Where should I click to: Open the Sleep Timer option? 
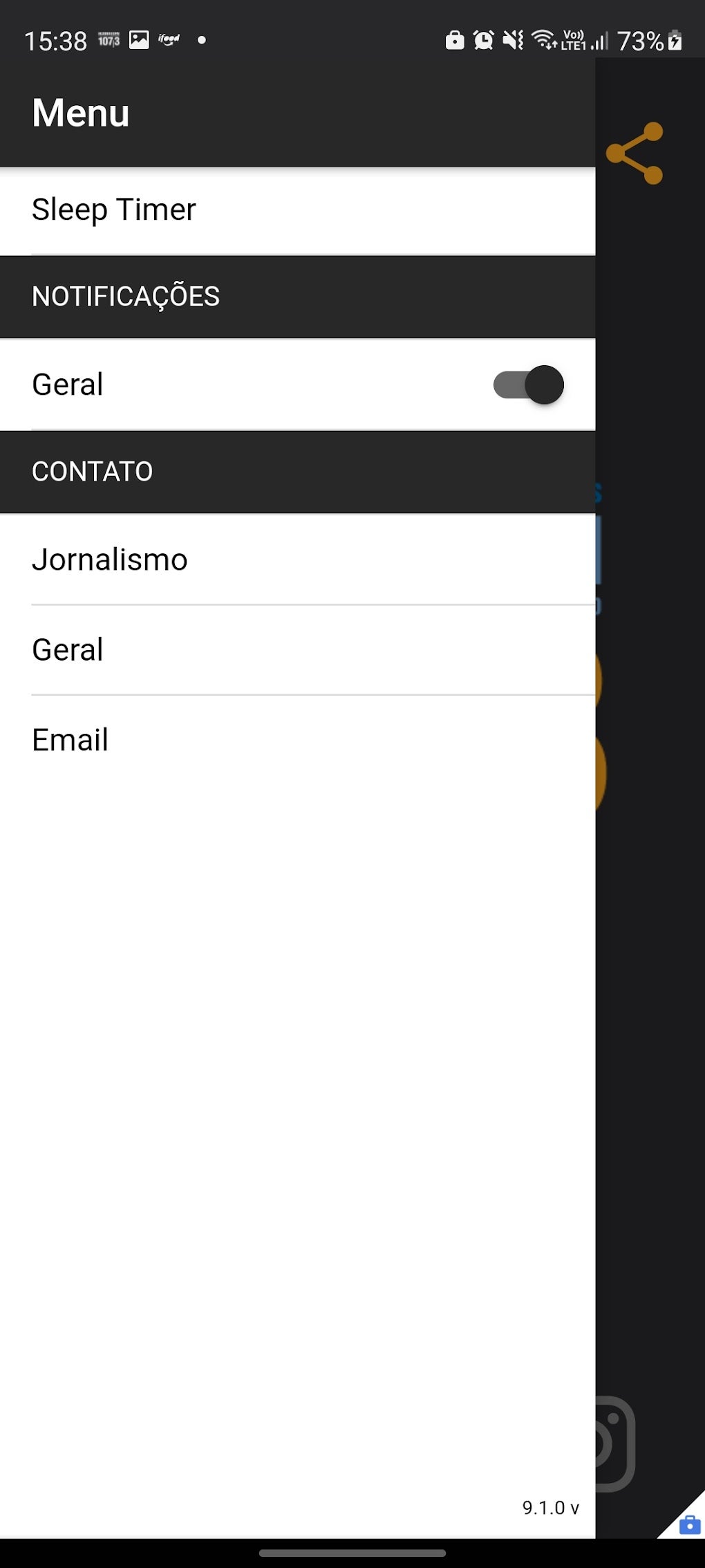[297, 210]
